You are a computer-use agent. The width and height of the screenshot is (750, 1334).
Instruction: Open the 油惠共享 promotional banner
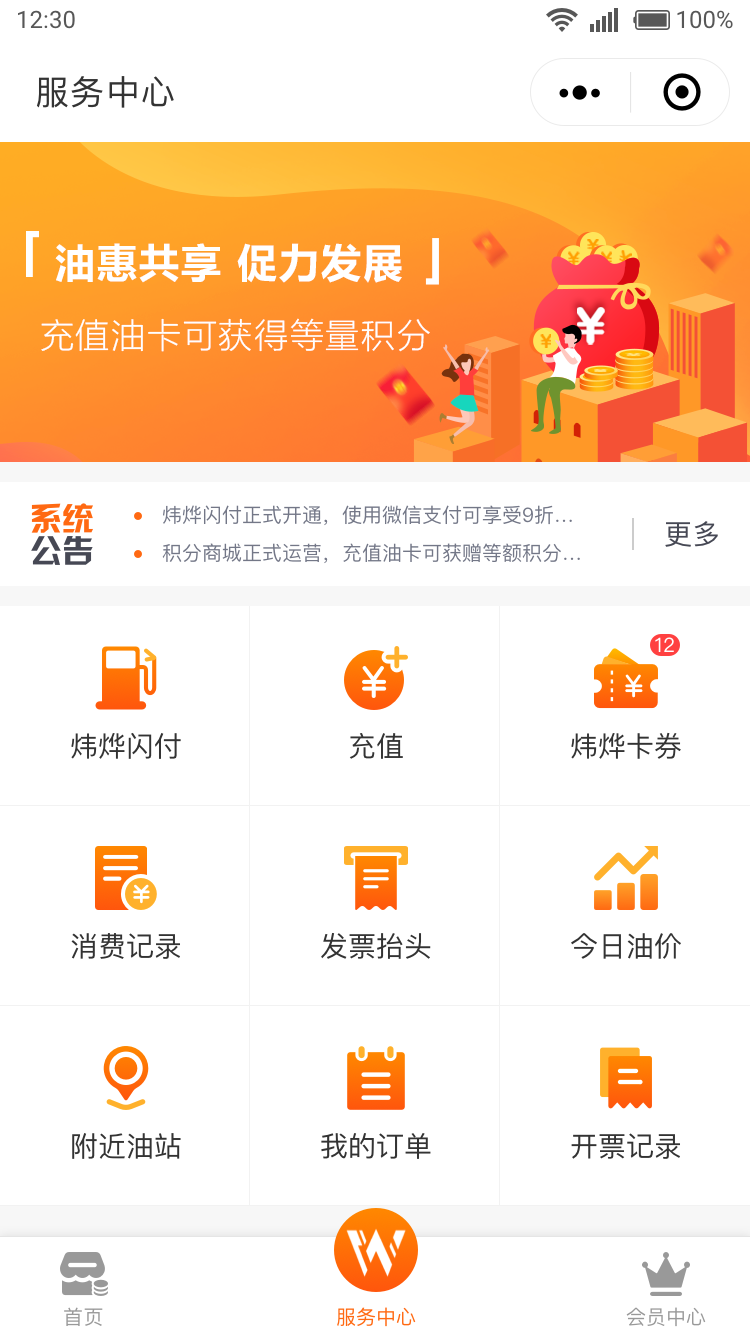[x=375, y=302]
